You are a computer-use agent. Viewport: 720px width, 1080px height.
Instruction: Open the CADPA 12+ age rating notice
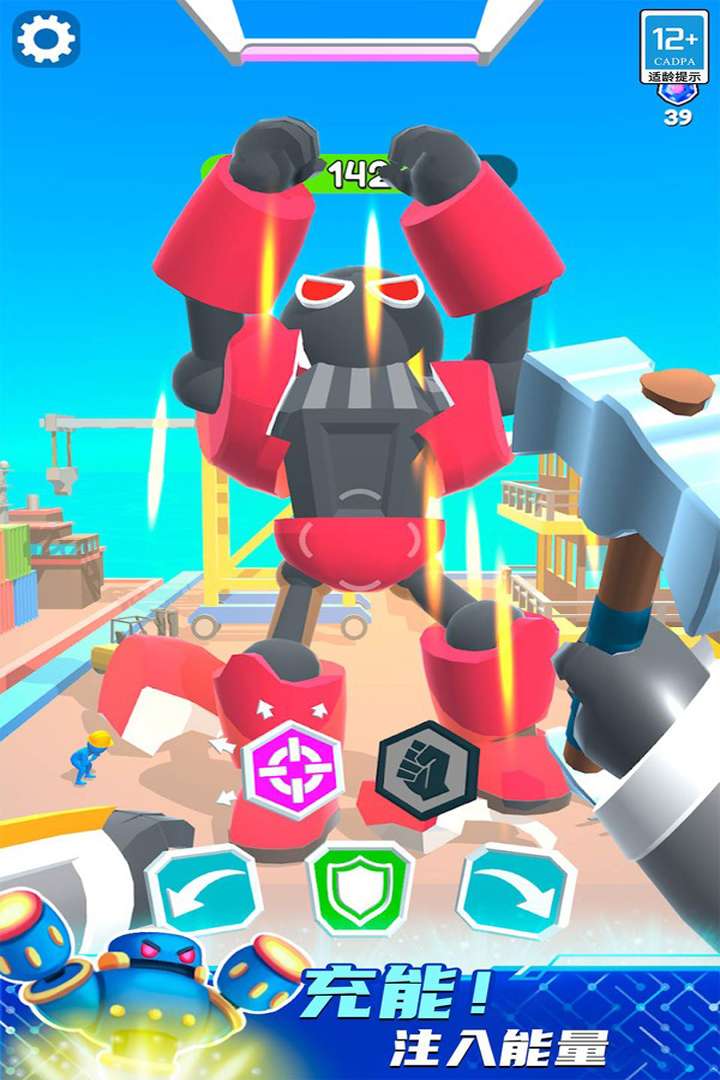pos(674,46)
